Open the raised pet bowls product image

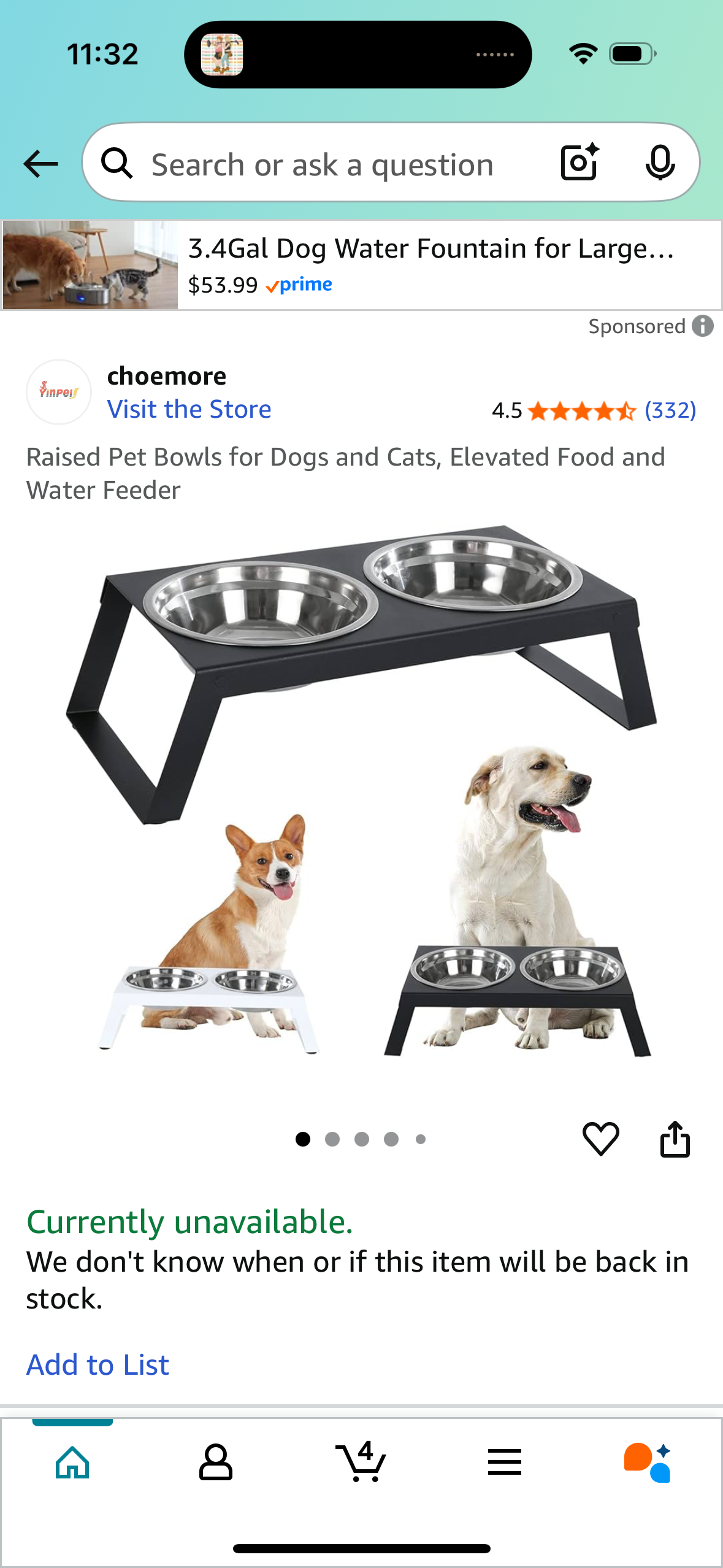[x=362, y=791]
